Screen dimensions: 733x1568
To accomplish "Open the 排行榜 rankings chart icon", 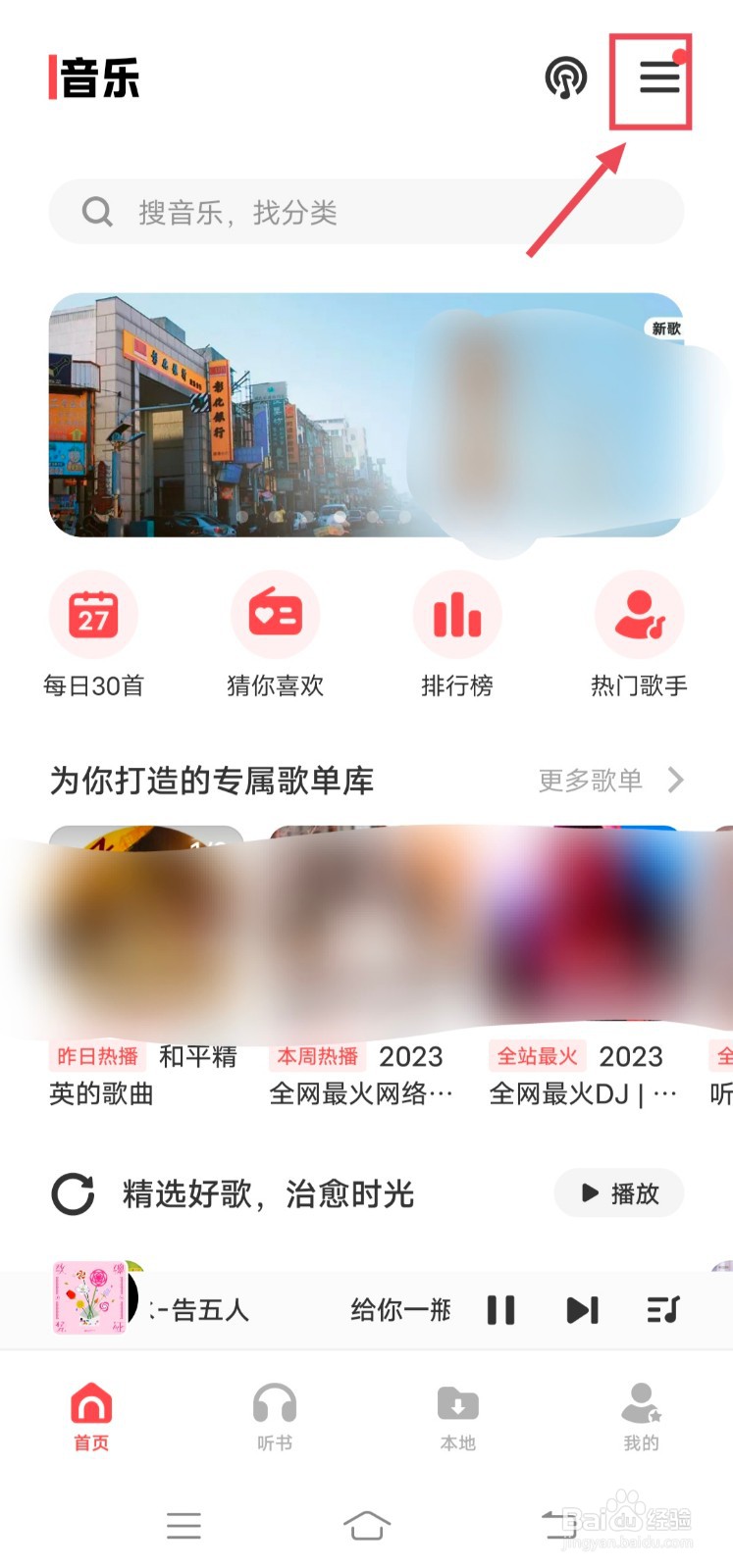I will coord(457,614).
